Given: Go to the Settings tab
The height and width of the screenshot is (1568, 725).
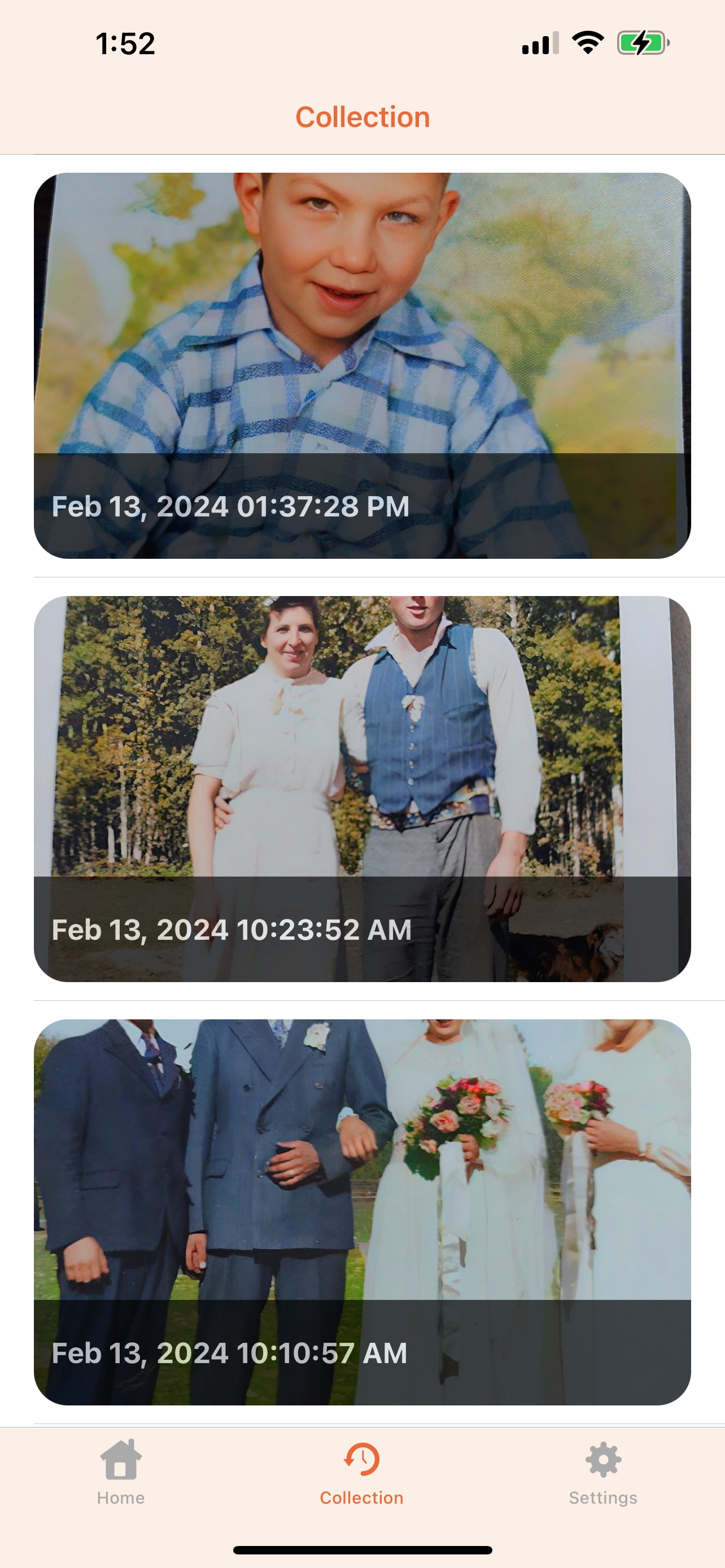Looking at the screenshot, I should point(602,1472).
